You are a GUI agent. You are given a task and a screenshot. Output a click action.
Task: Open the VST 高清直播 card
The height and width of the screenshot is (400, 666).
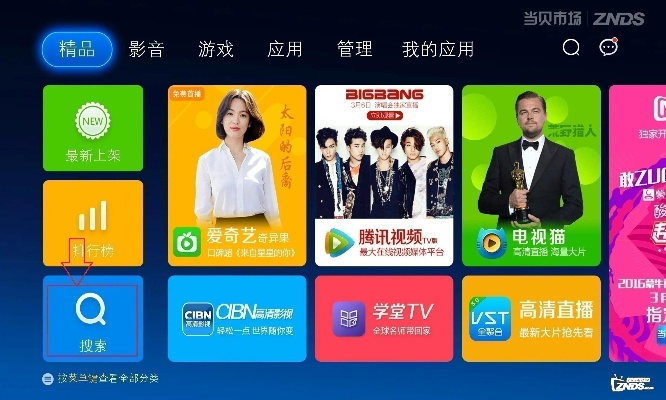pos(531,319)
